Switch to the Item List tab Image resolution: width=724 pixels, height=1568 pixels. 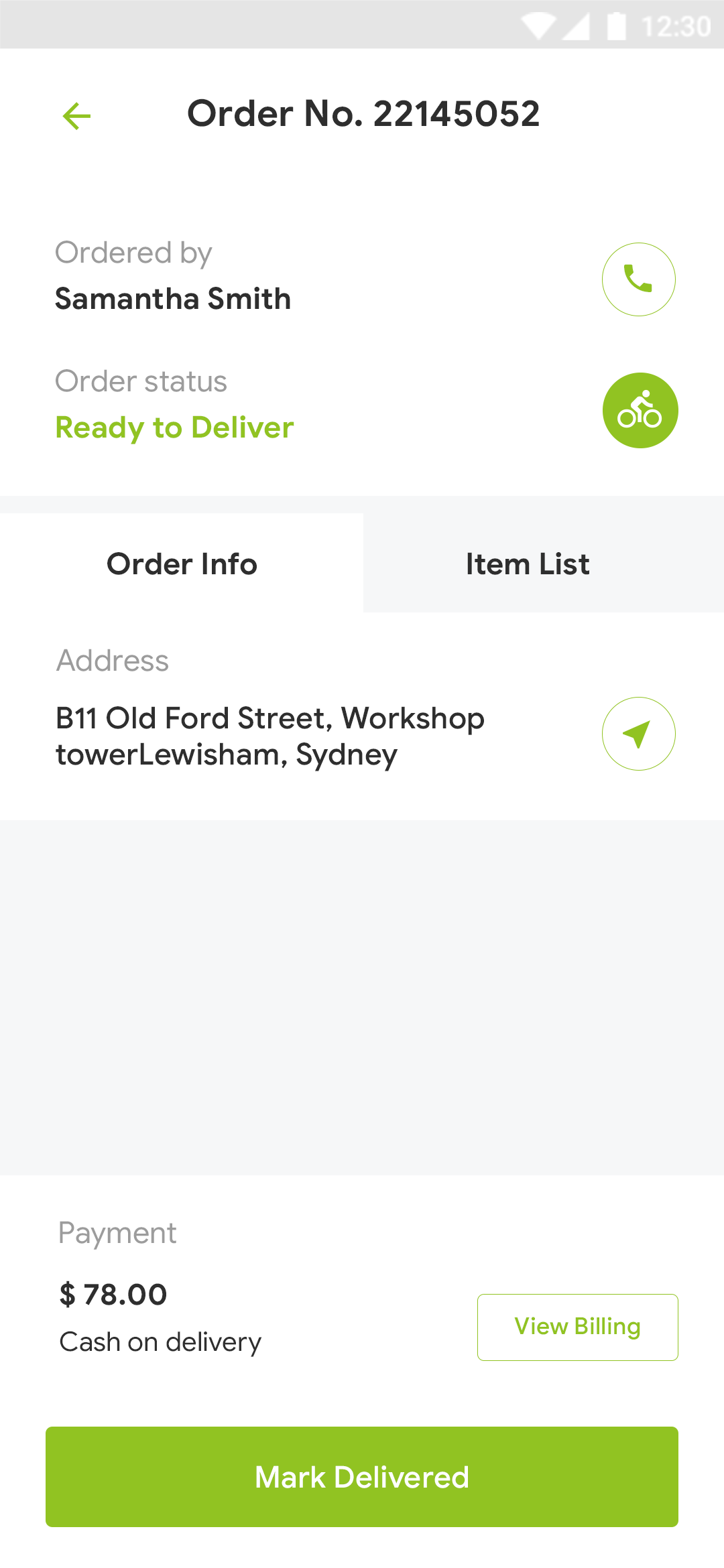tap(528, 563)
